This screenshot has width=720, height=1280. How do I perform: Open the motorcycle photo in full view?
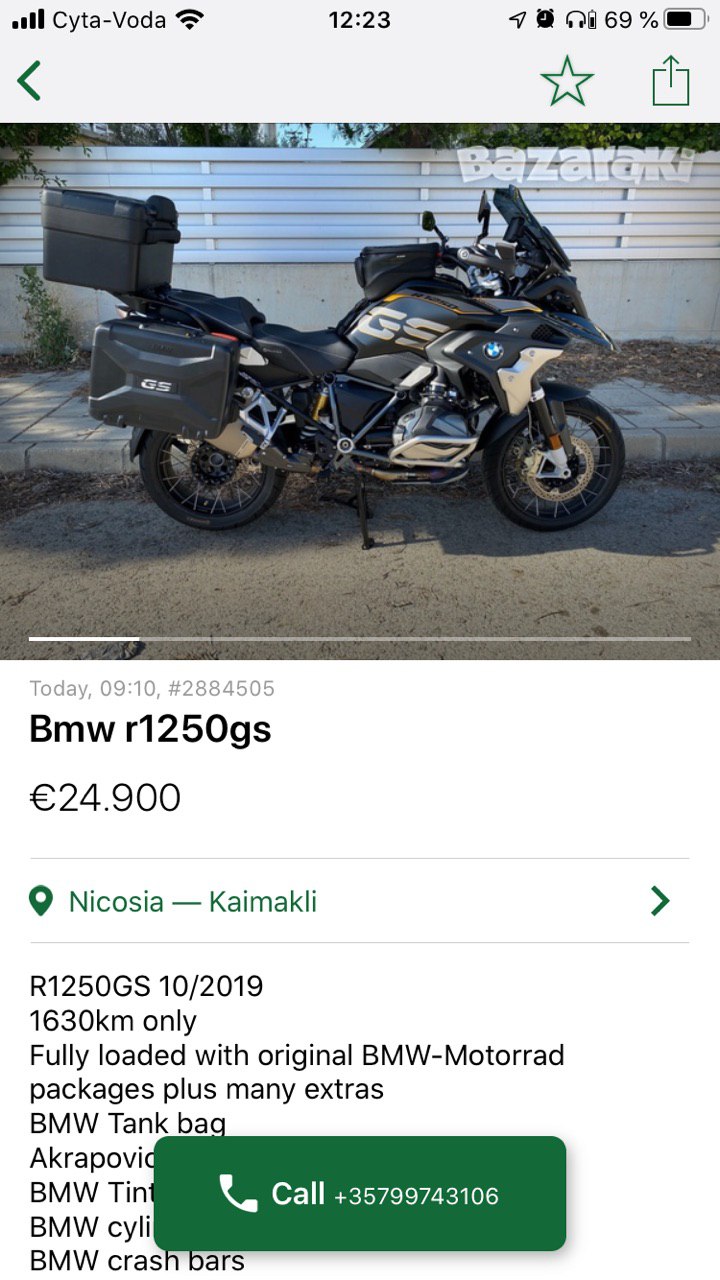(x=360, y=390)
